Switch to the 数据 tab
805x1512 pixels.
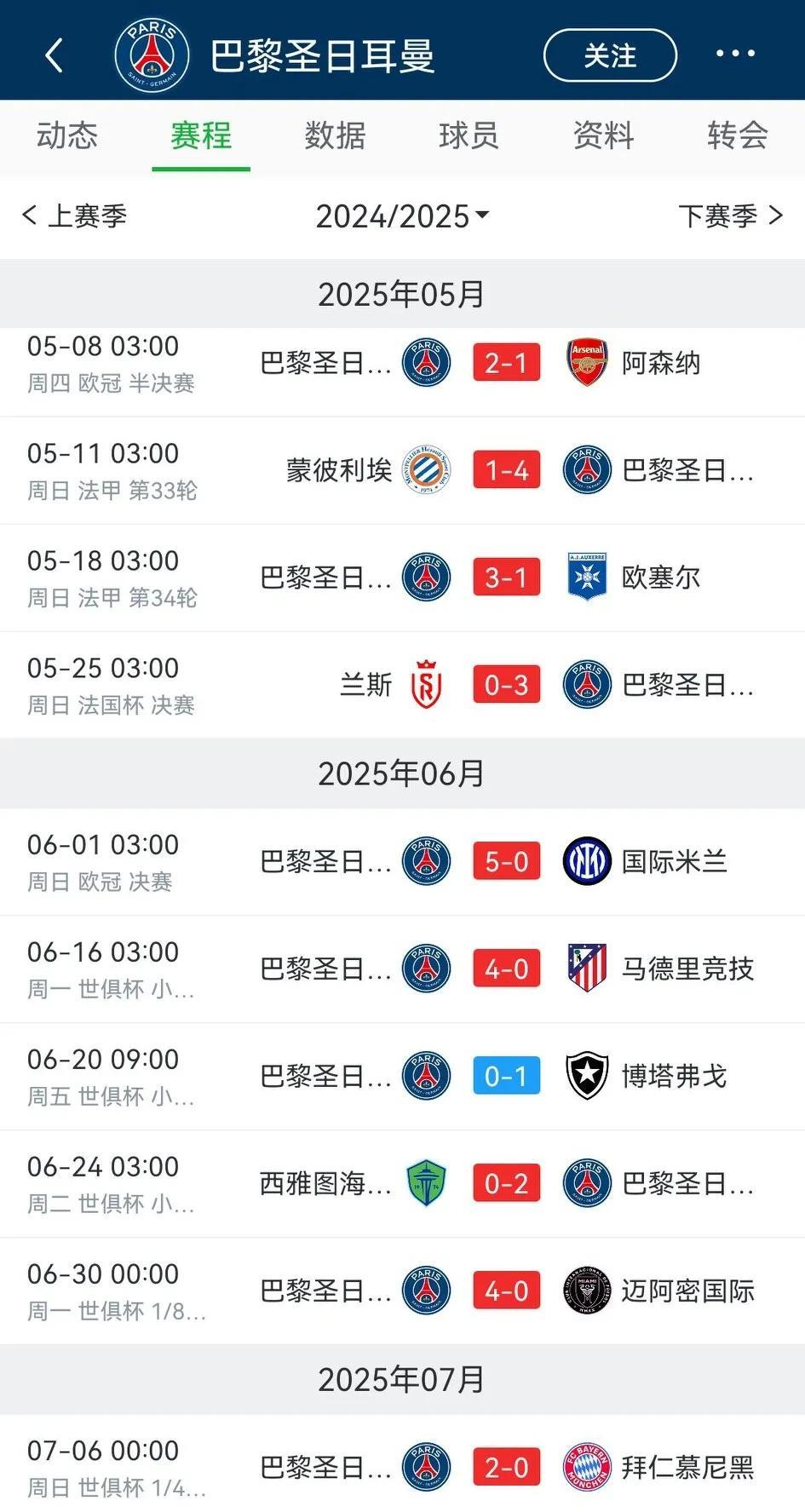click(335, 135)
